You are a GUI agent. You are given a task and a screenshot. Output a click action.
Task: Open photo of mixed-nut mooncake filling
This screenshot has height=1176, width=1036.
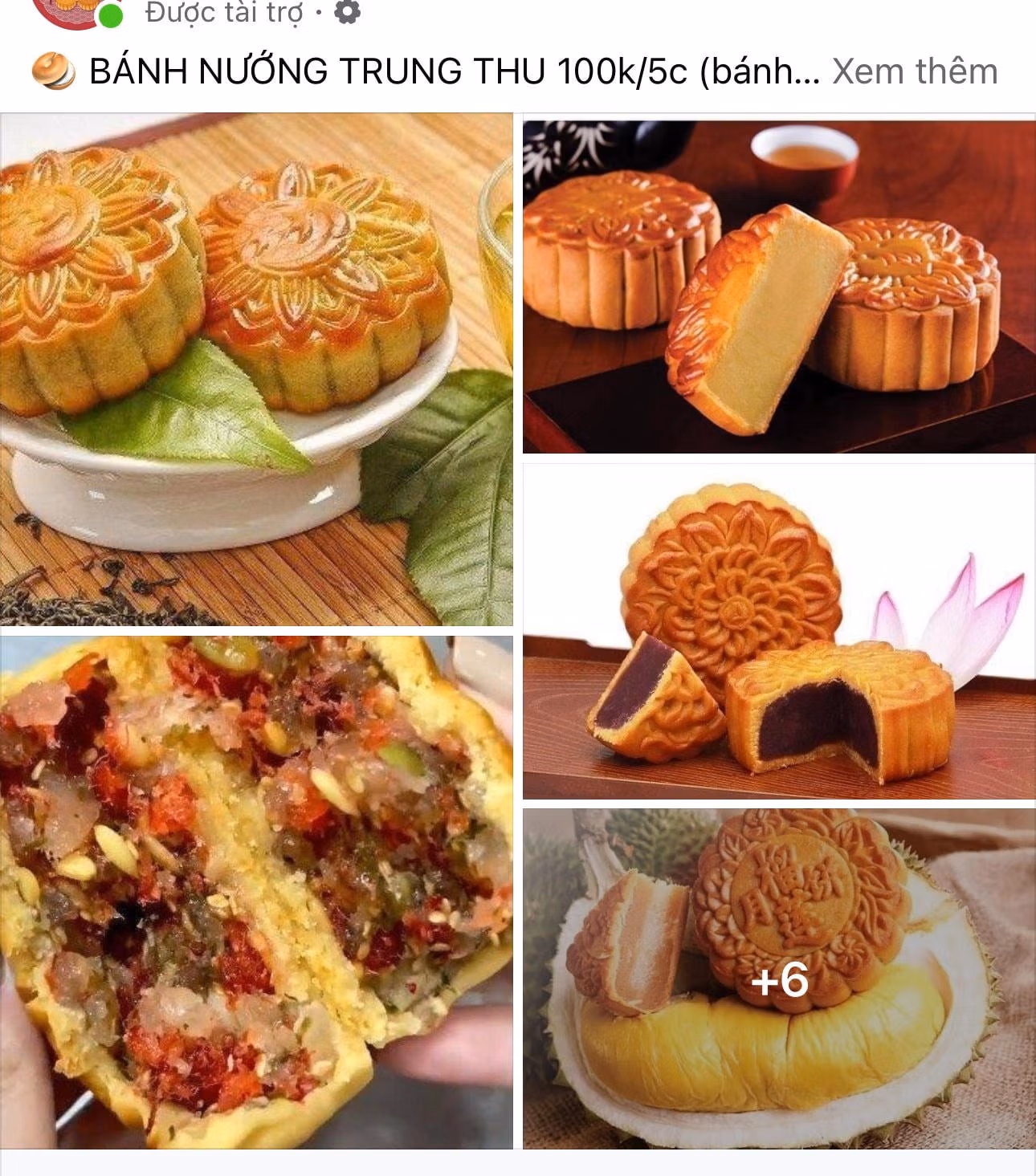point(256,892)
